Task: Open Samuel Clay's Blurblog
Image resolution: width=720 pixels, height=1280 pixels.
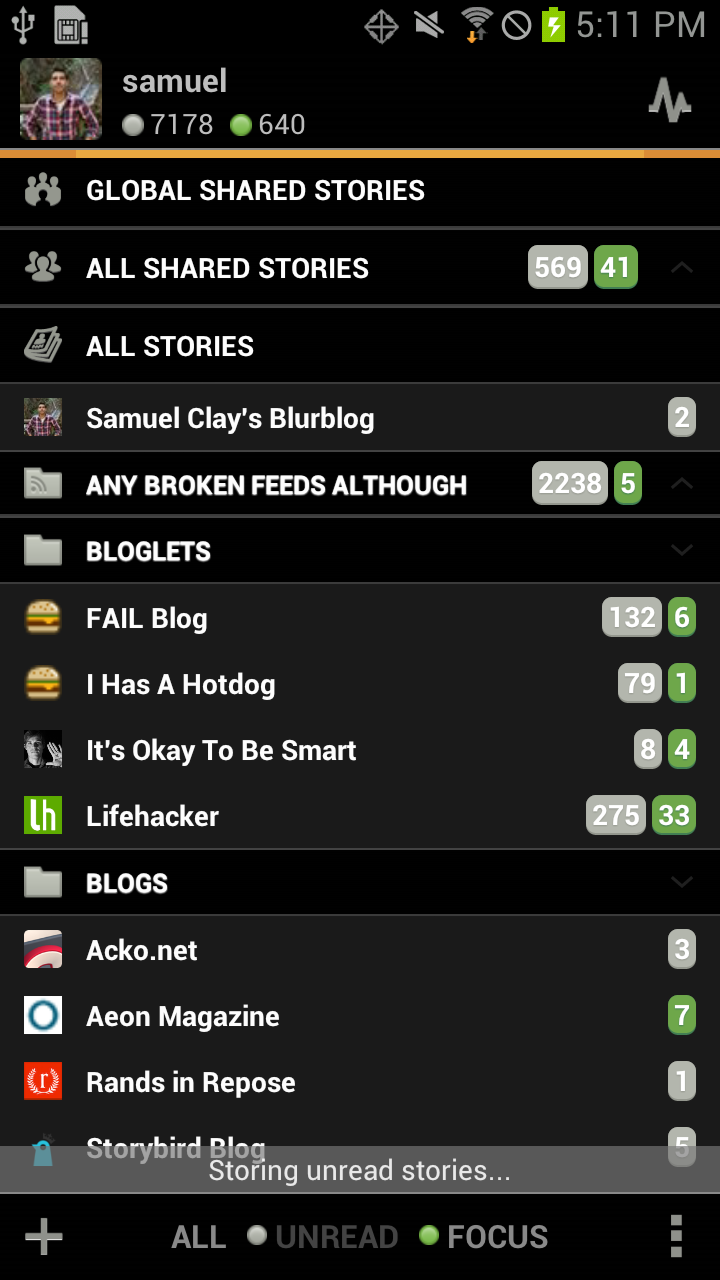Action: [x=230, y=418]
